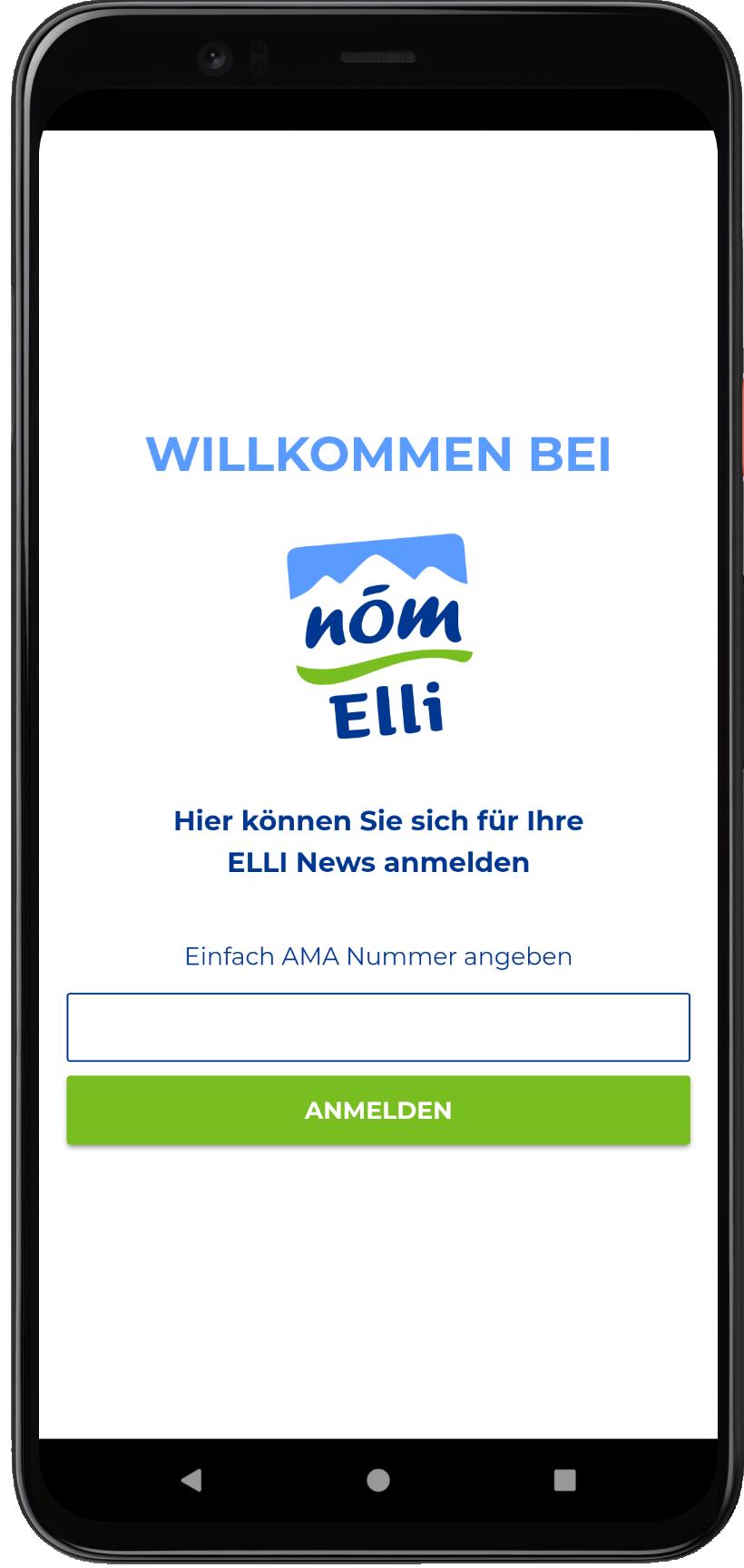Click the 'ELLI News anmelden' text line
744x1568 pixels.
[378, 862]
